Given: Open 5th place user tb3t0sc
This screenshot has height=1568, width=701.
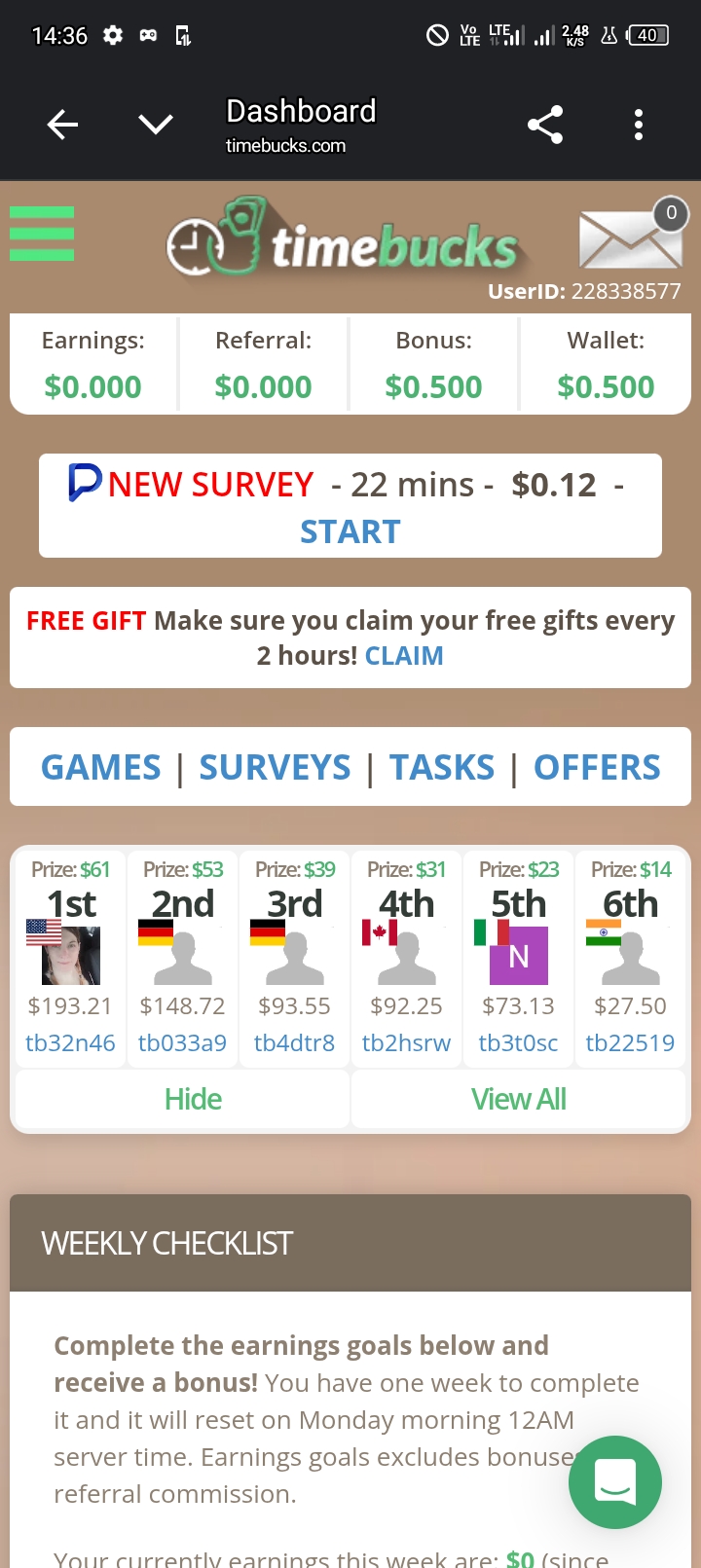Looking at the screenshot, I should pos(518,1042).
